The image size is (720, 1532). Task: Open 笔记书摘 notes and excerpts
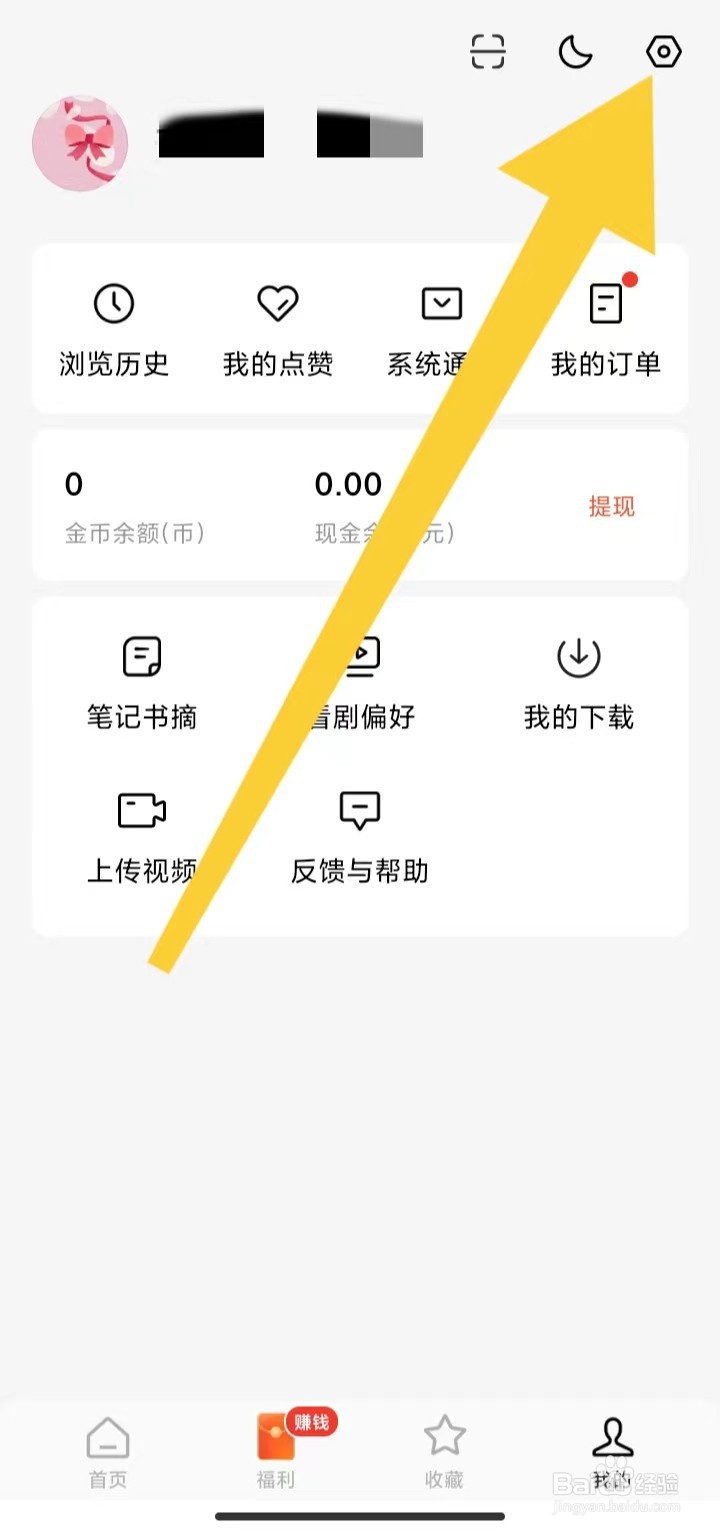tap(141, 681)
